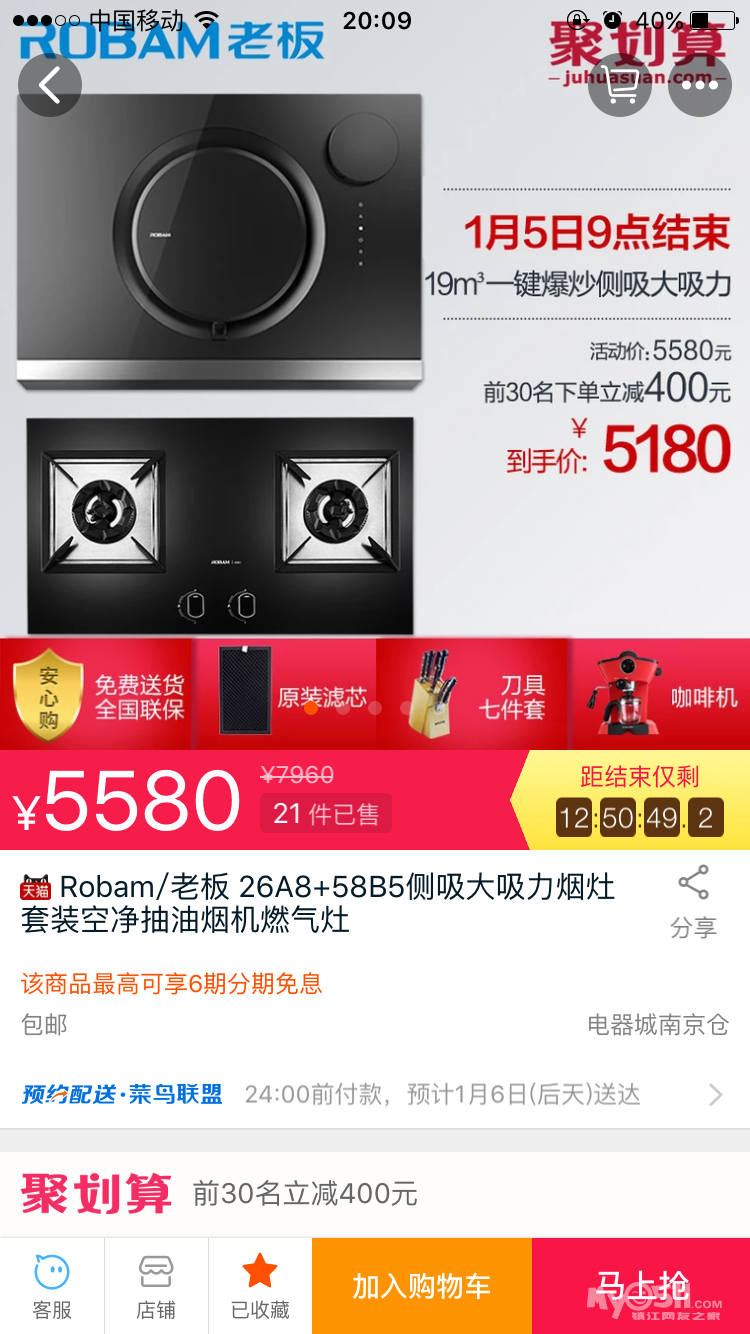Visit the store page (店铺)
The width and height of the screenshot is (750, 1334).
click(x=156, y=1286)
